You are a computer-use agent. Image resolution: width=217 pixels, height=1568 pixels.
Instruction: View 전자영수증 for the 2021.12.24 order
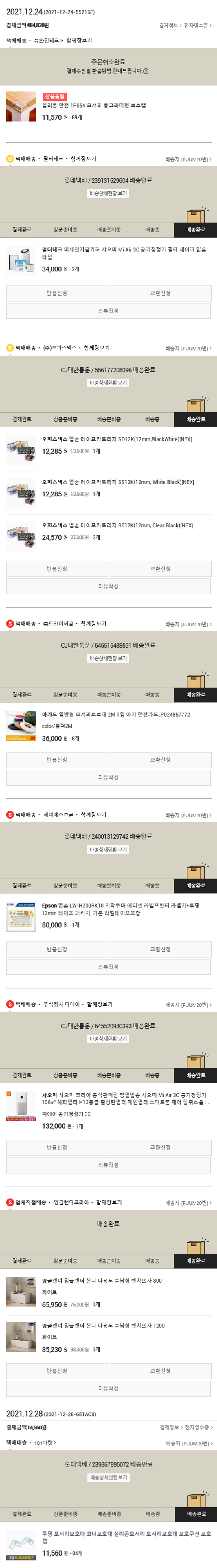198,26
